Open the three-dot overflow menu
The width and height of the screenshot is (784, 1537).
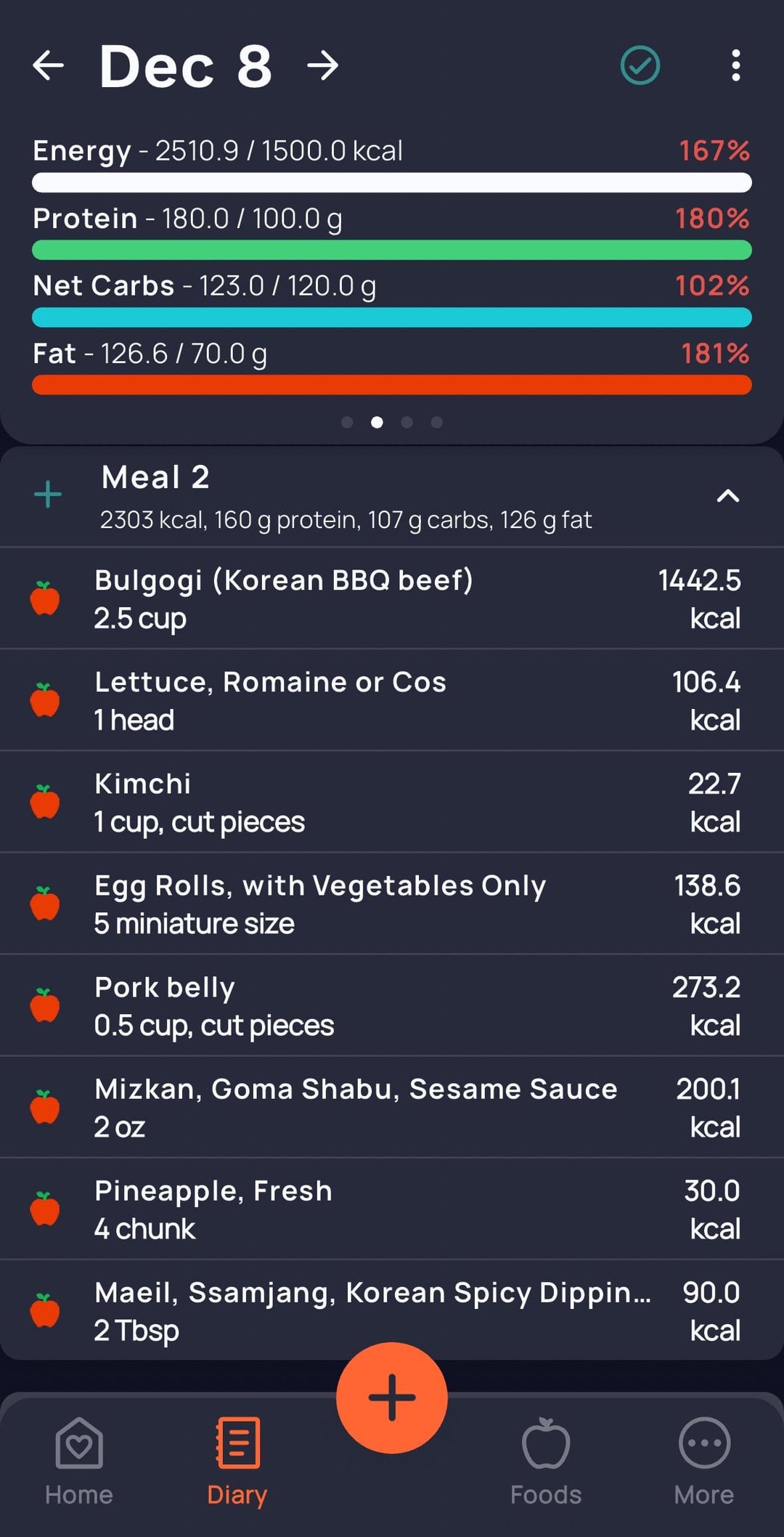click(x=735, y=65)
